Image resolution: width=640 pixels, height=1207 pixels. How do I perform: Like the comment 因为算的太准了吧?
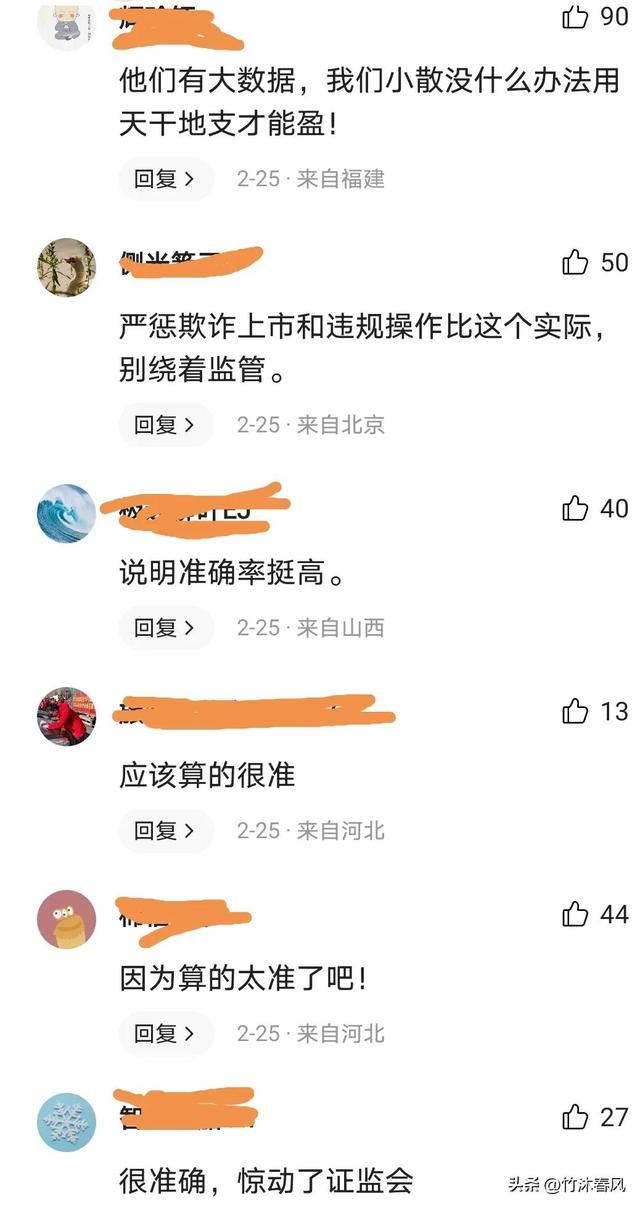coord(576,914)
